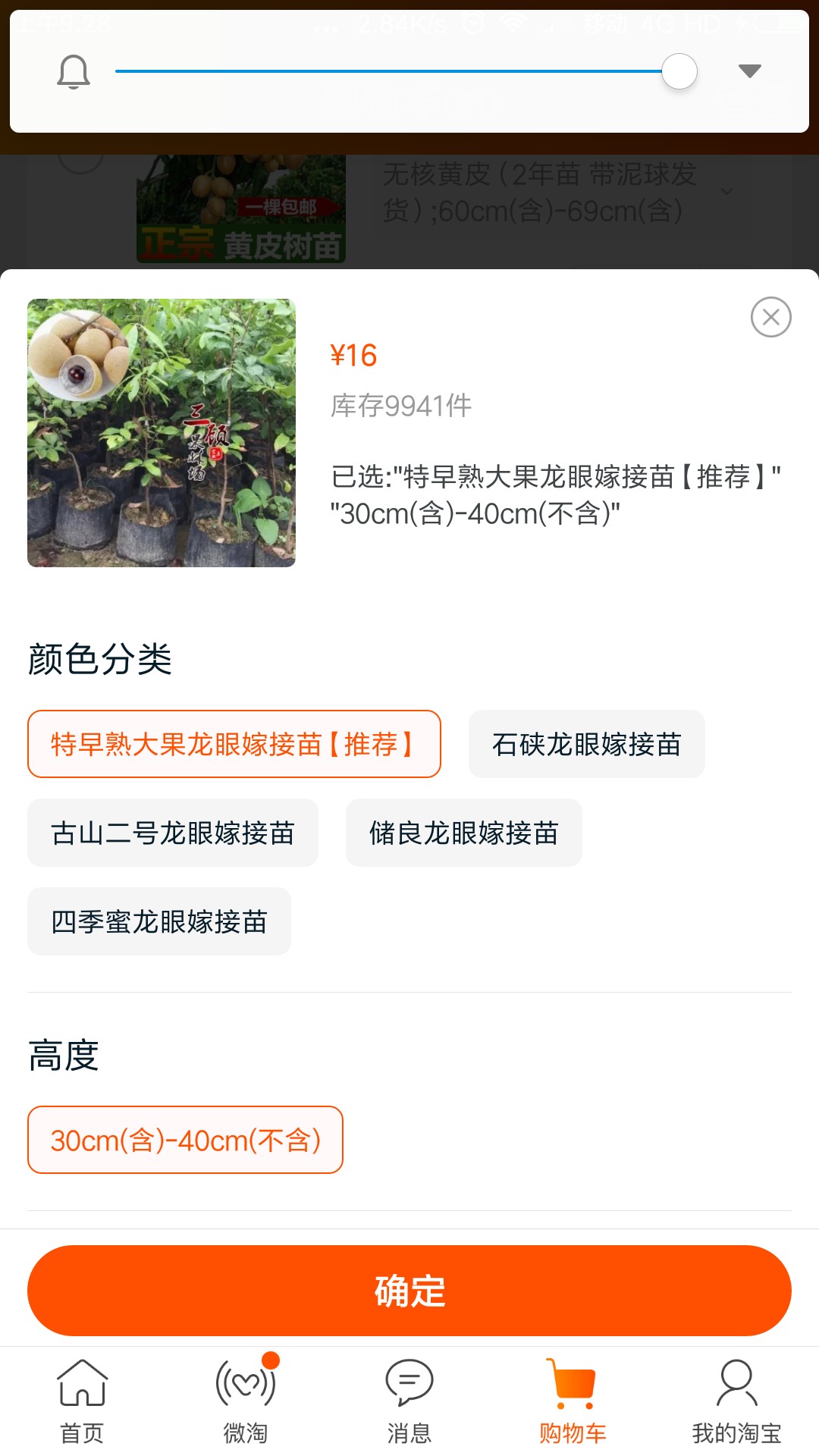The height and width of the screenshot is (1456, 819).
Task: Select height 30cm(含)-40cm(不含)
Action: point(185,1140)
